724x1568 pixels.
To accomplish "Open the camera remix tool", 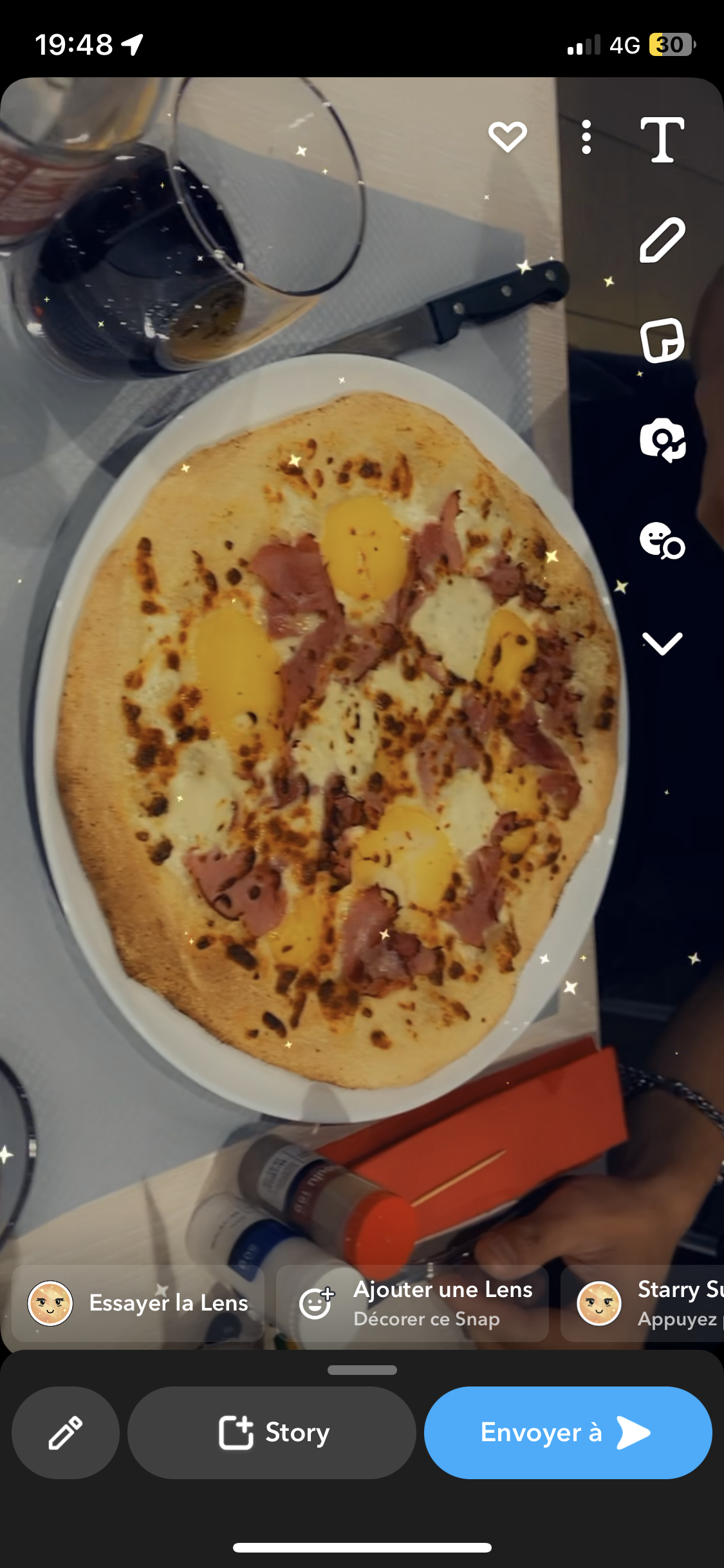I will tap(662, 440).
